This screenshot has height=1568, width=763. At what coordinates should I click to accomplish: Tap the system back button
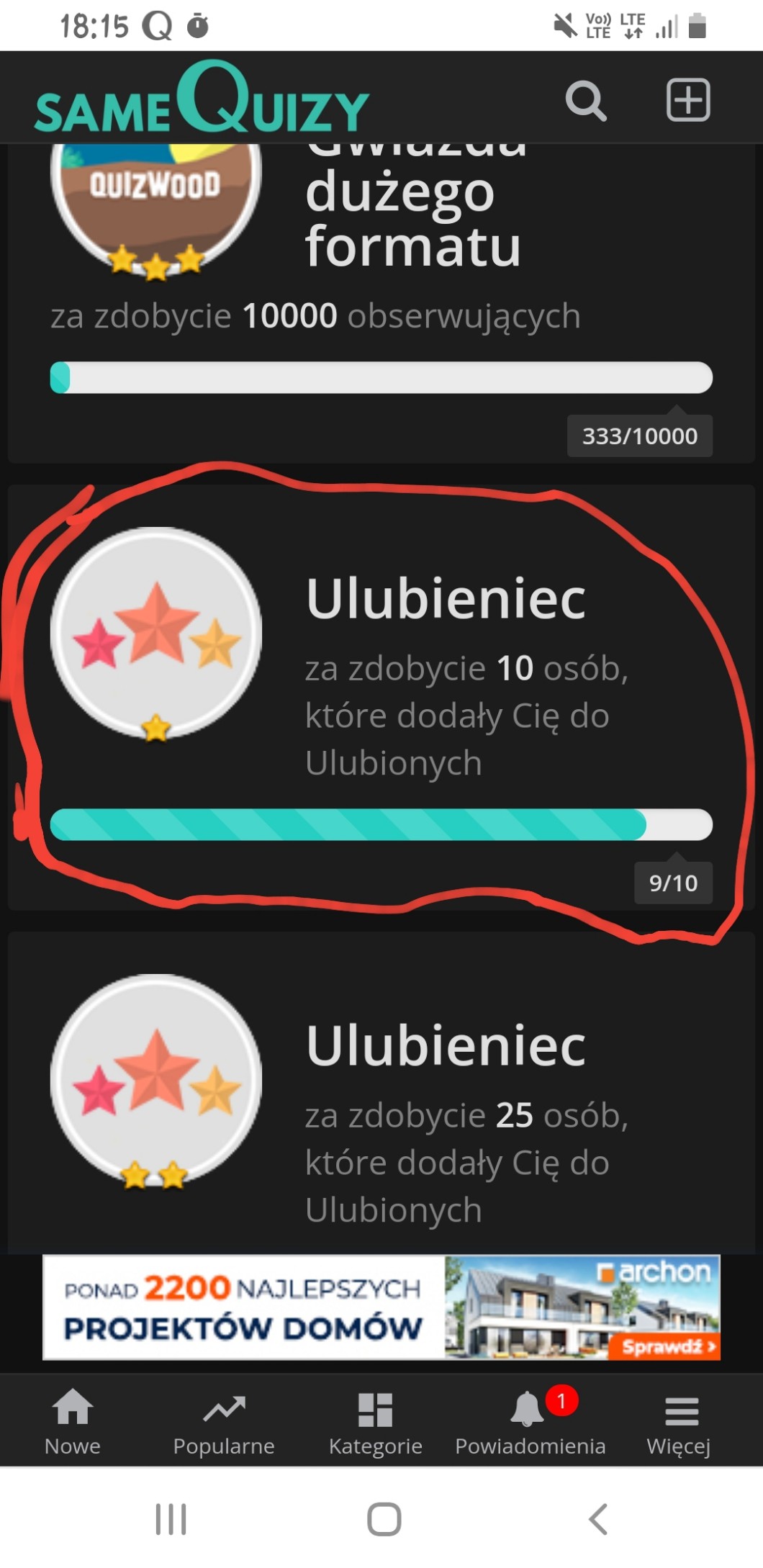coord(598,1519)
